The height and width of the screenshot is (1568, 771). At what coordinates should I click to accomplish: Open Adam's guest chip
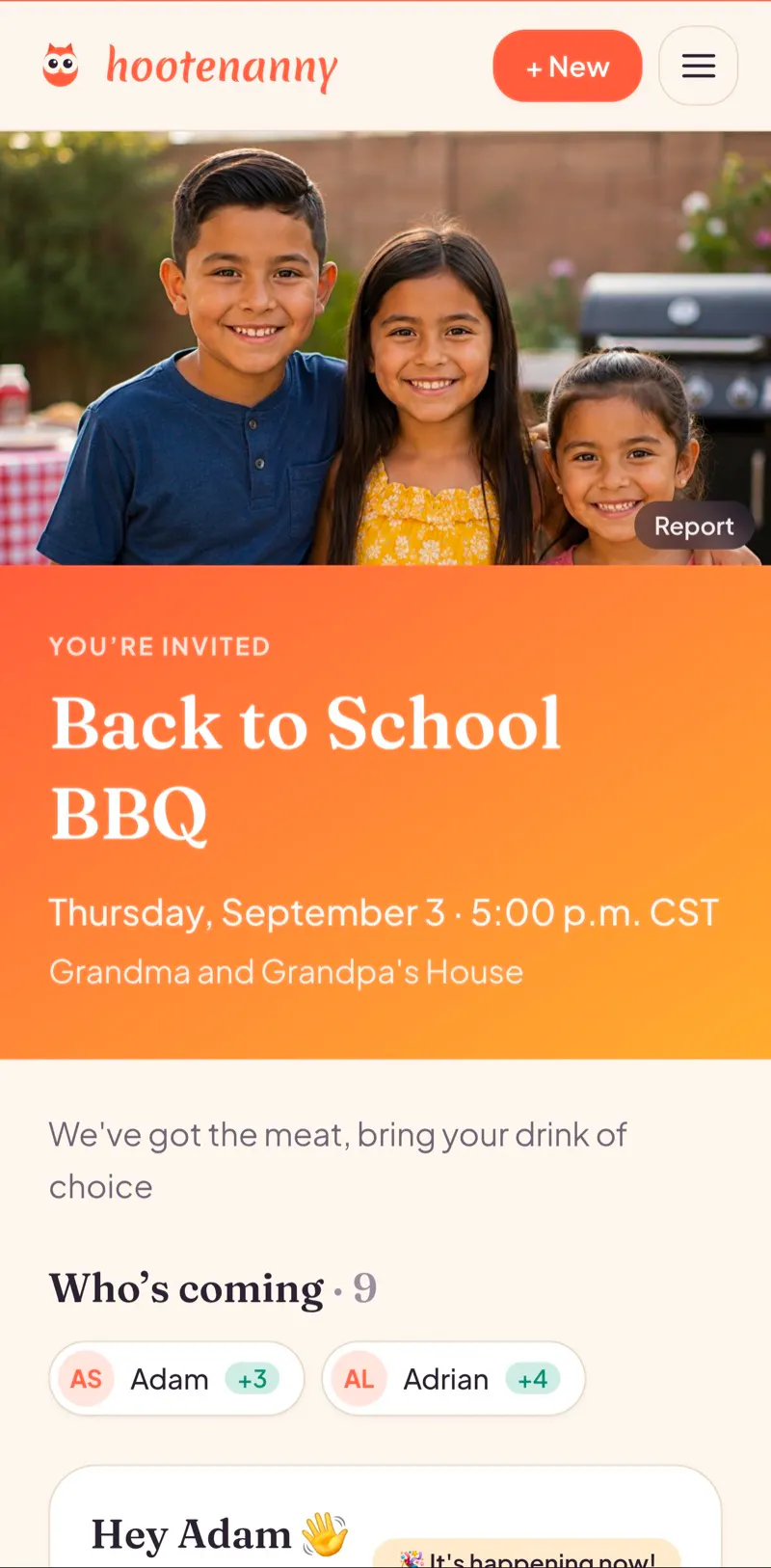pyautogui.click(x=177, y=1379)
